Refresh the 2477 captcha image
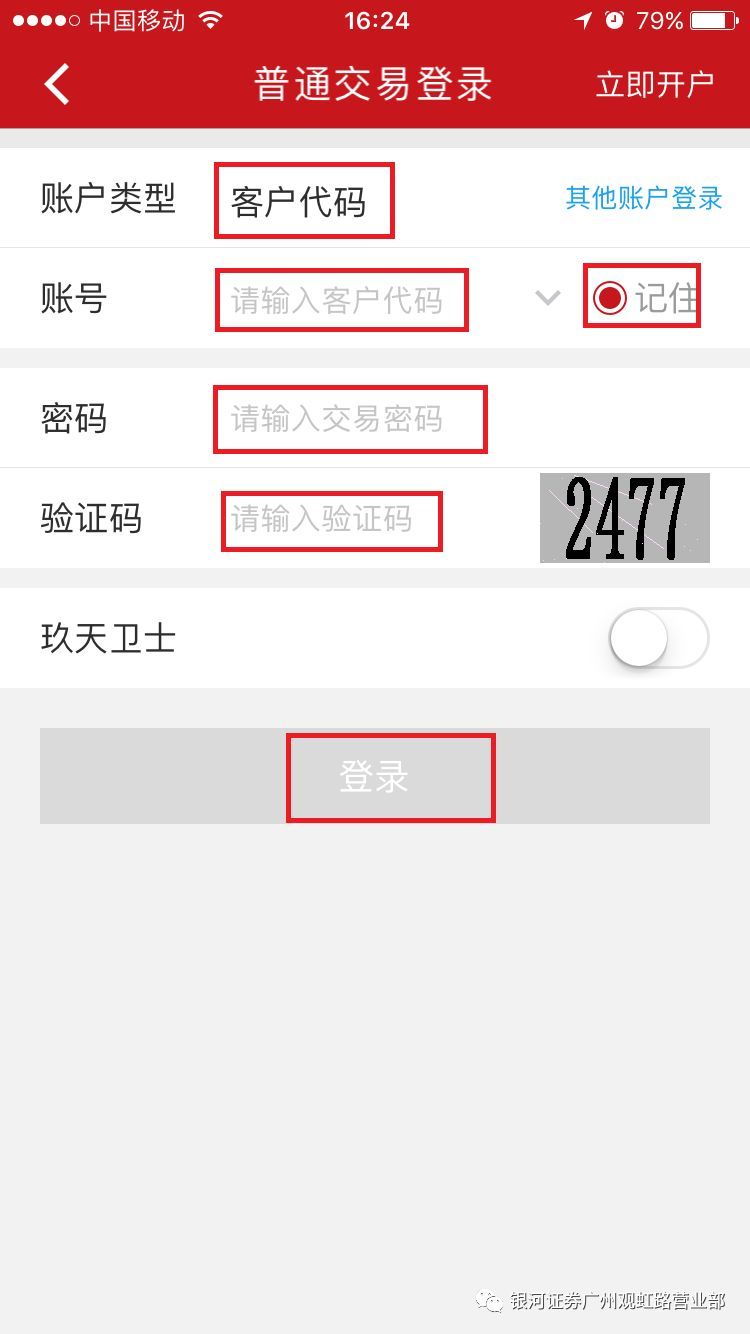This screenshot has width=750, height=1334. (624, 518)
